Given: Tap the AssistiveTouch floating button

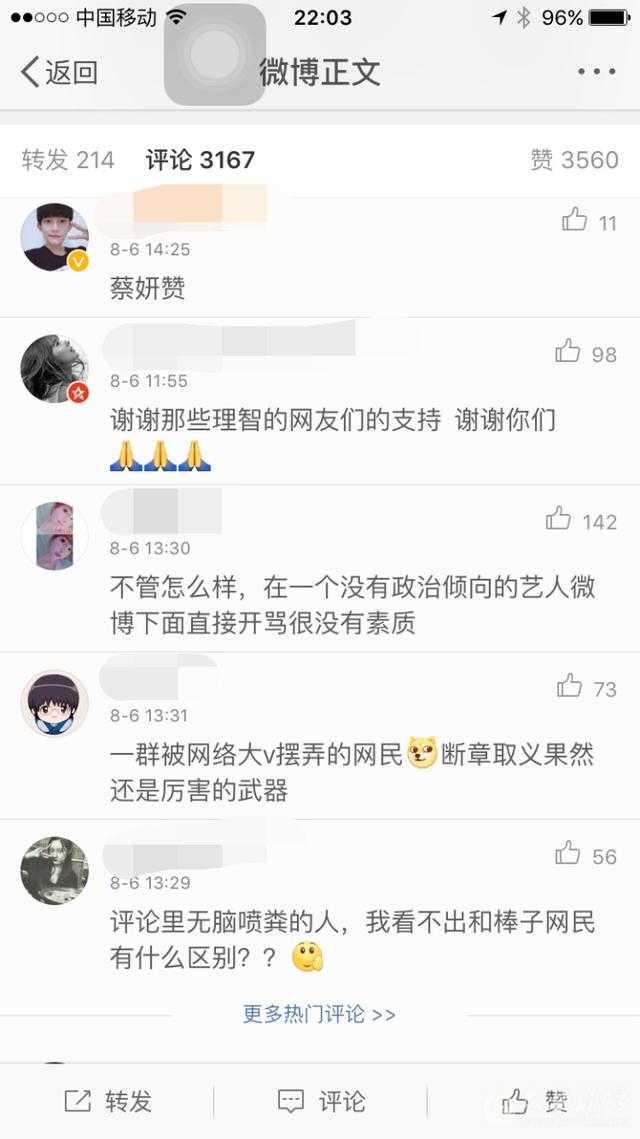Looking at the screenshot, I should point(214,55).
